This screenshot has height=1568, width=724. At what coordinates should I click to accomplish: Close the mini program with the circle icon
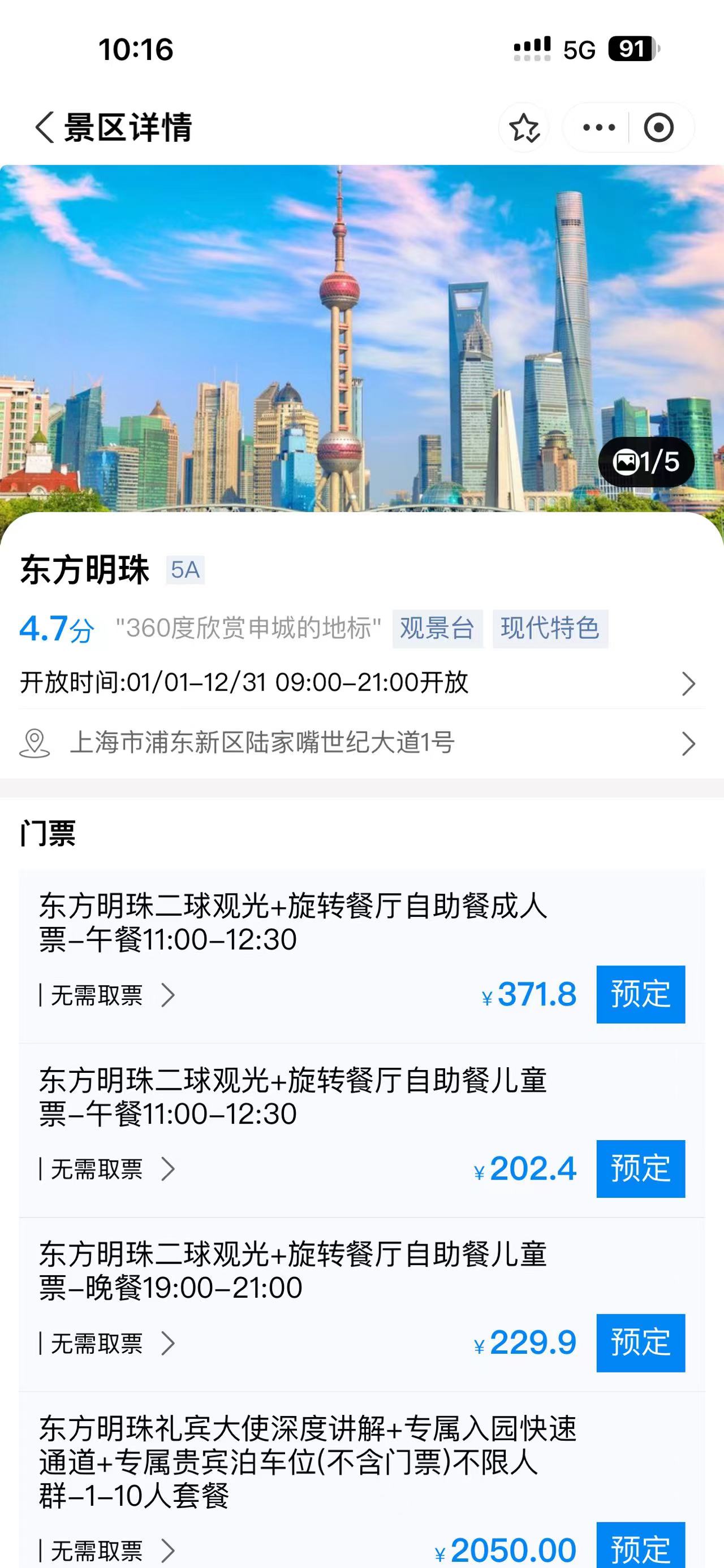(659, 128)
